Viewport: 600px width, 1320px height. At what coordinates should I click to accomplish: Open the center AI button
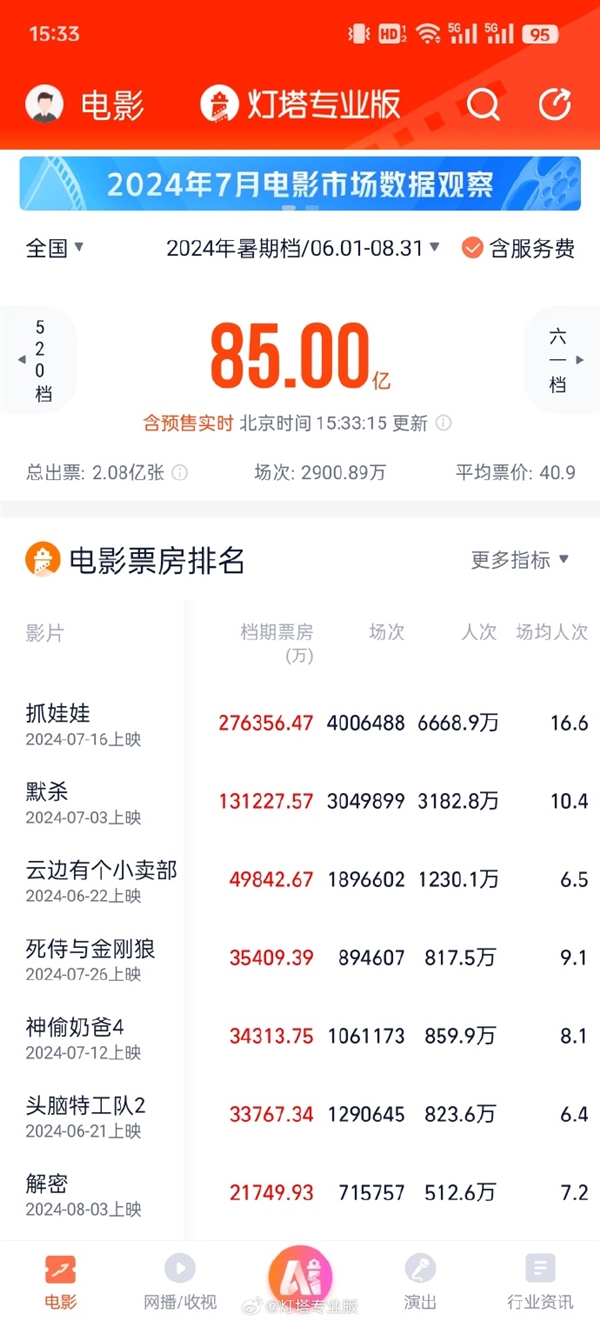(300, 1275)
